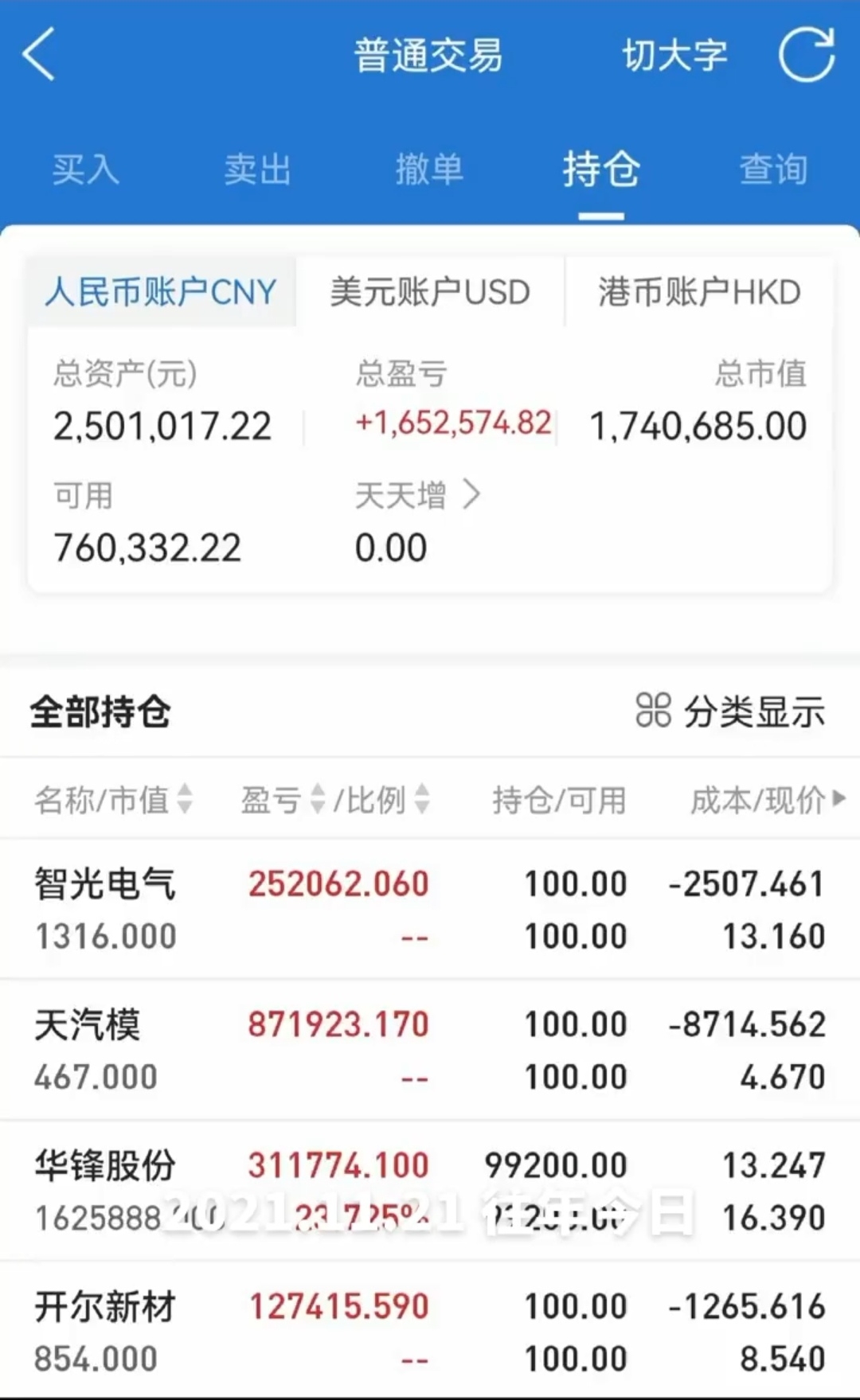Open the 天汽模 holding row

coord(430,1051)
